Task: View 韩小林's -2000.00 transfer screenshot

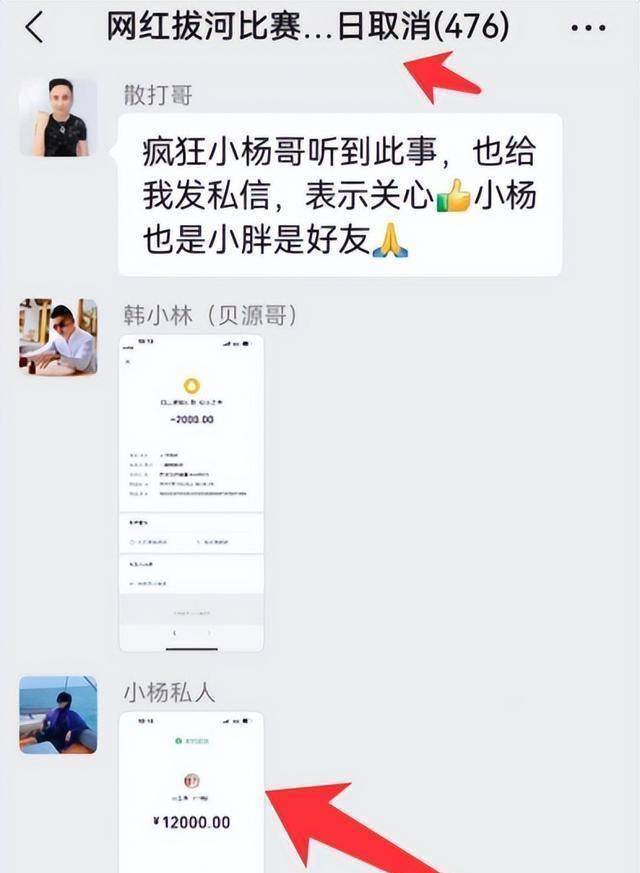Action: [191, 493]
